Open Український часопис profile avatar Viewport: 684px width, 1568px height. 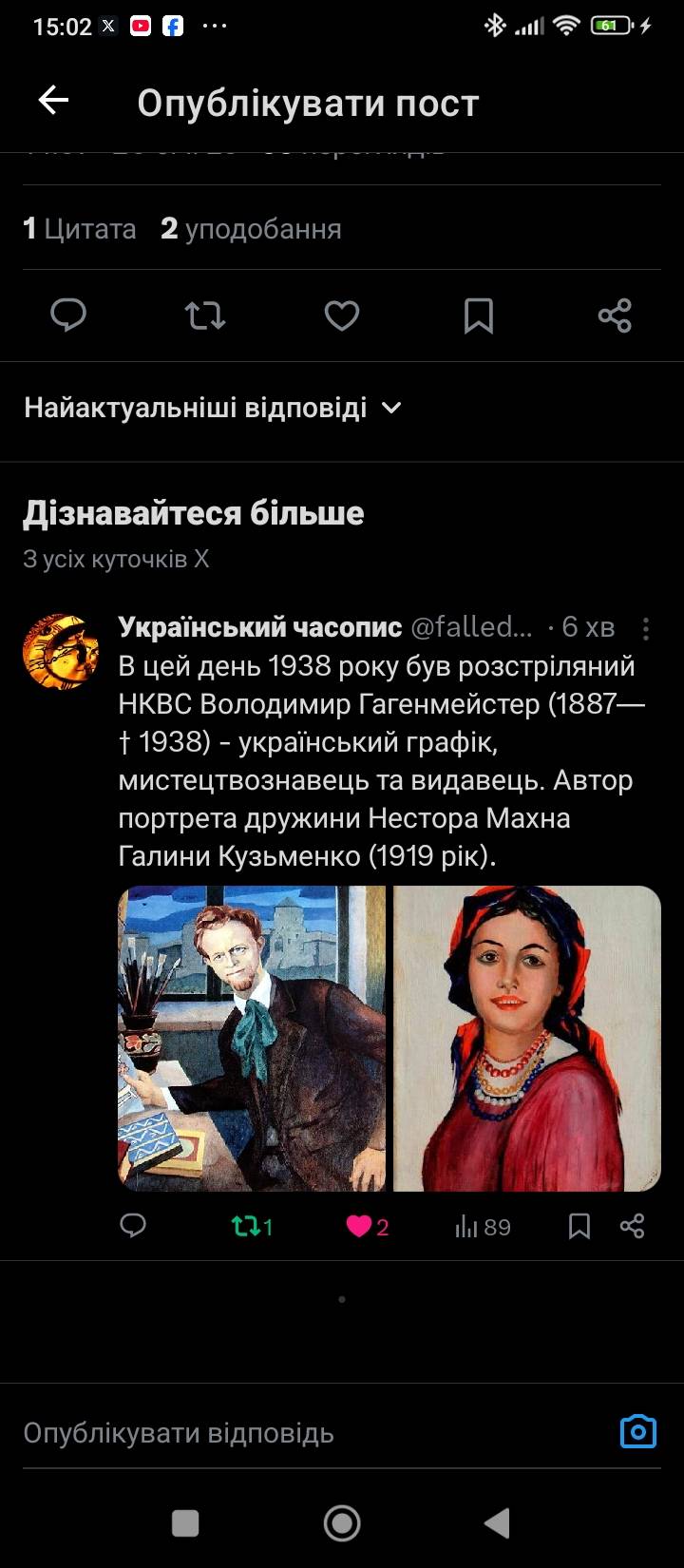point(60,651)
